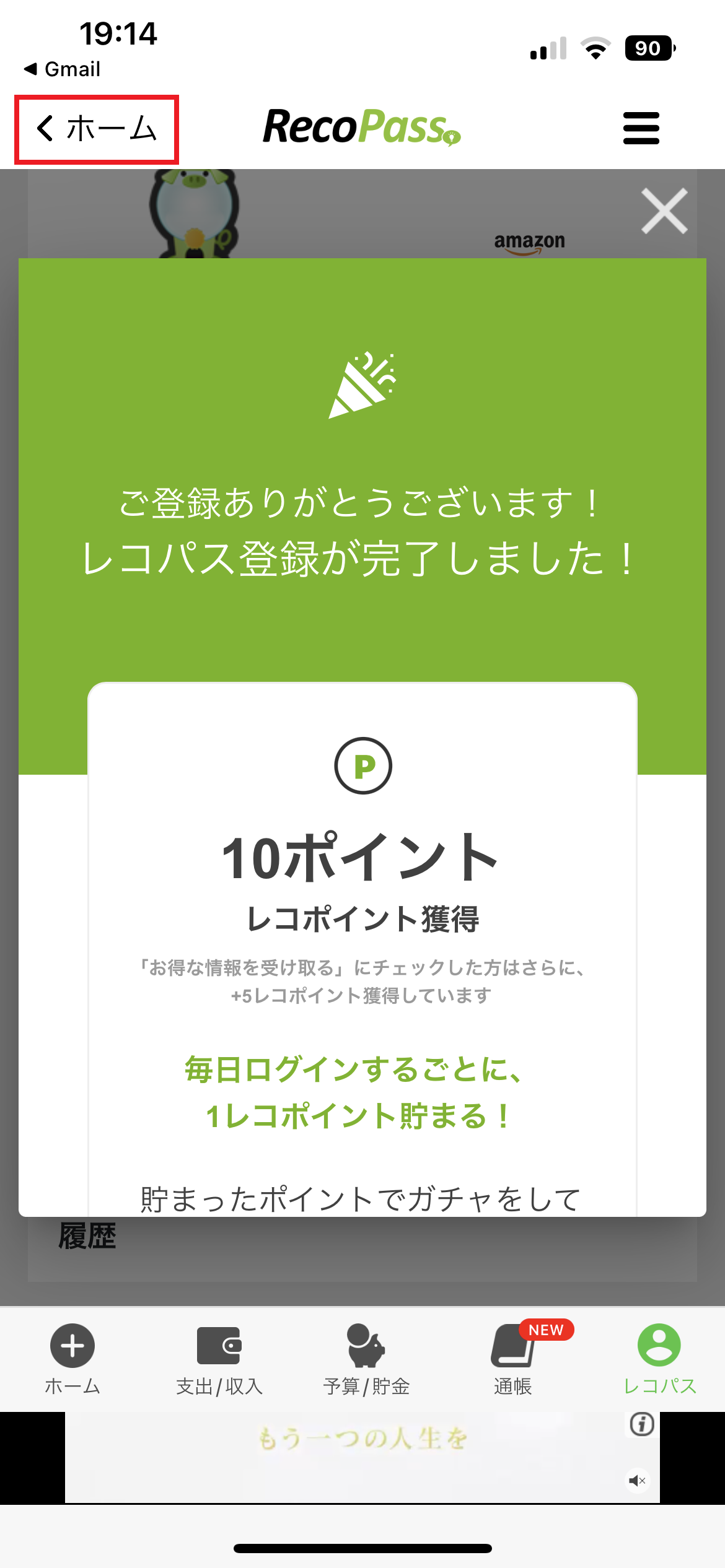Close the registration complete popup

(x=664, y=211)
